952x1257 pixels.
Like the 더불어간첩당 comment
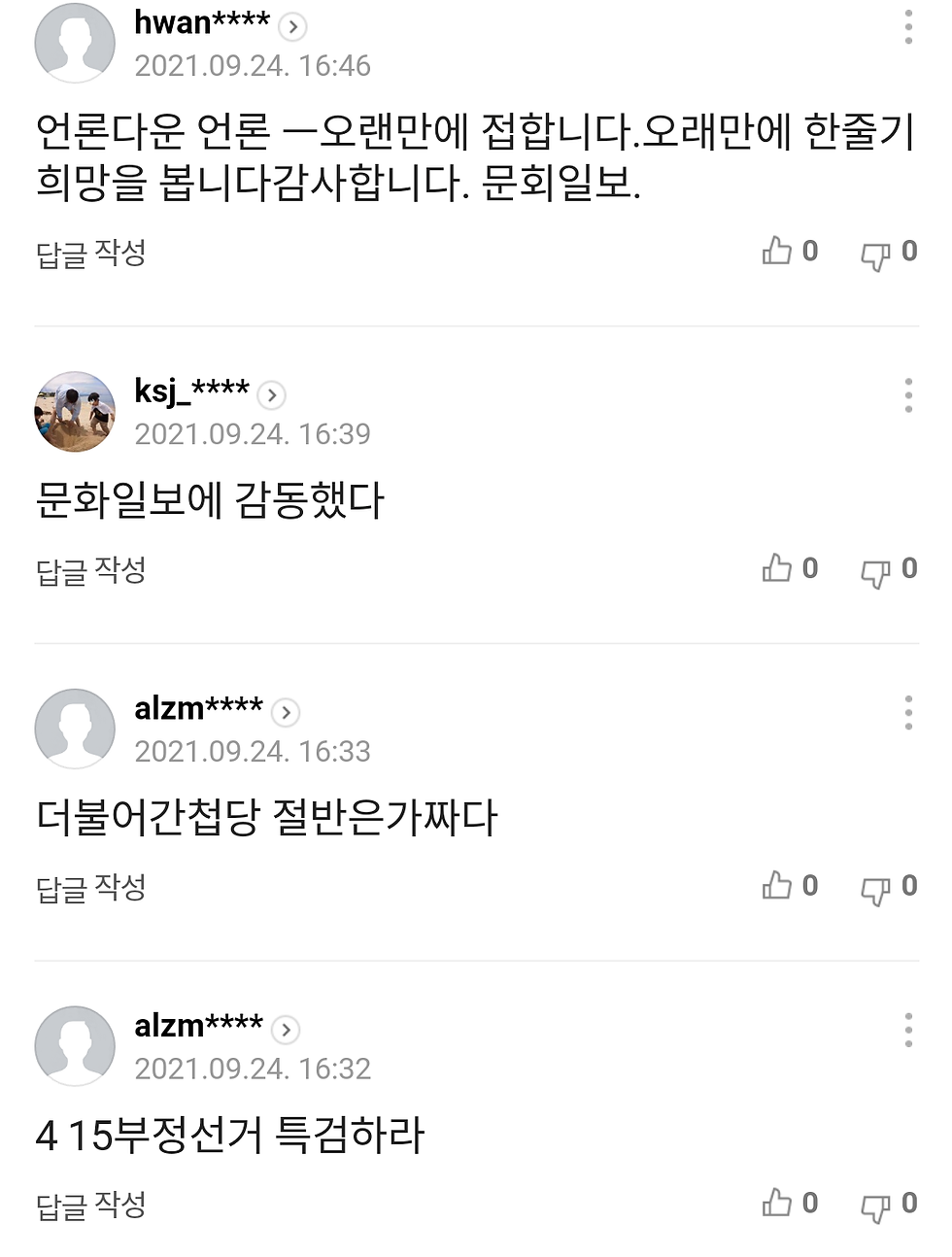point(778,886)
